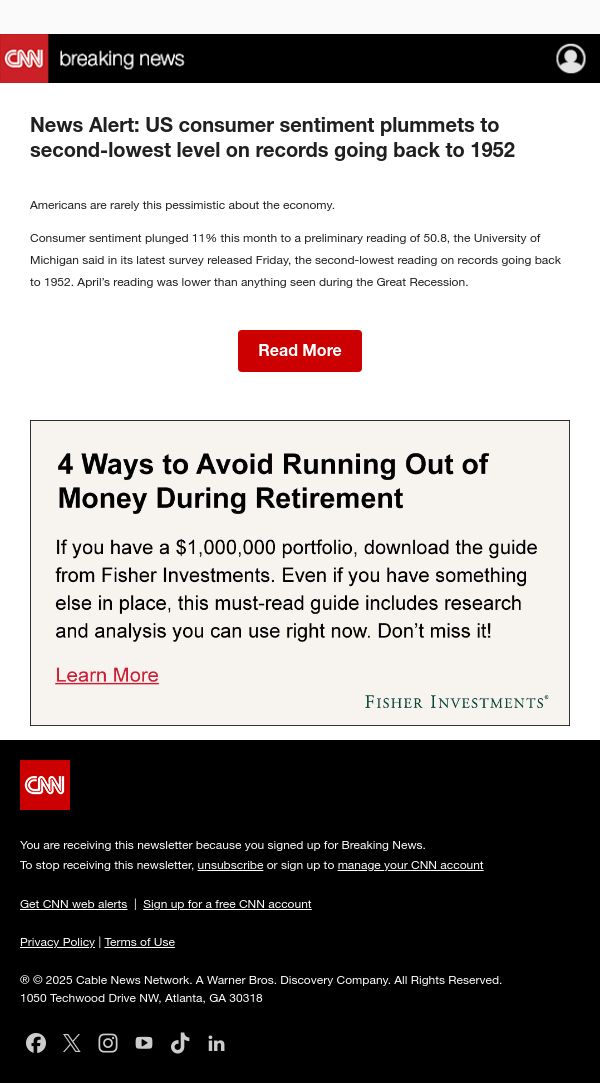Open the Learn More link in Fisher ad
This screenshot has width=600, height=1083.
pos(107,675)
